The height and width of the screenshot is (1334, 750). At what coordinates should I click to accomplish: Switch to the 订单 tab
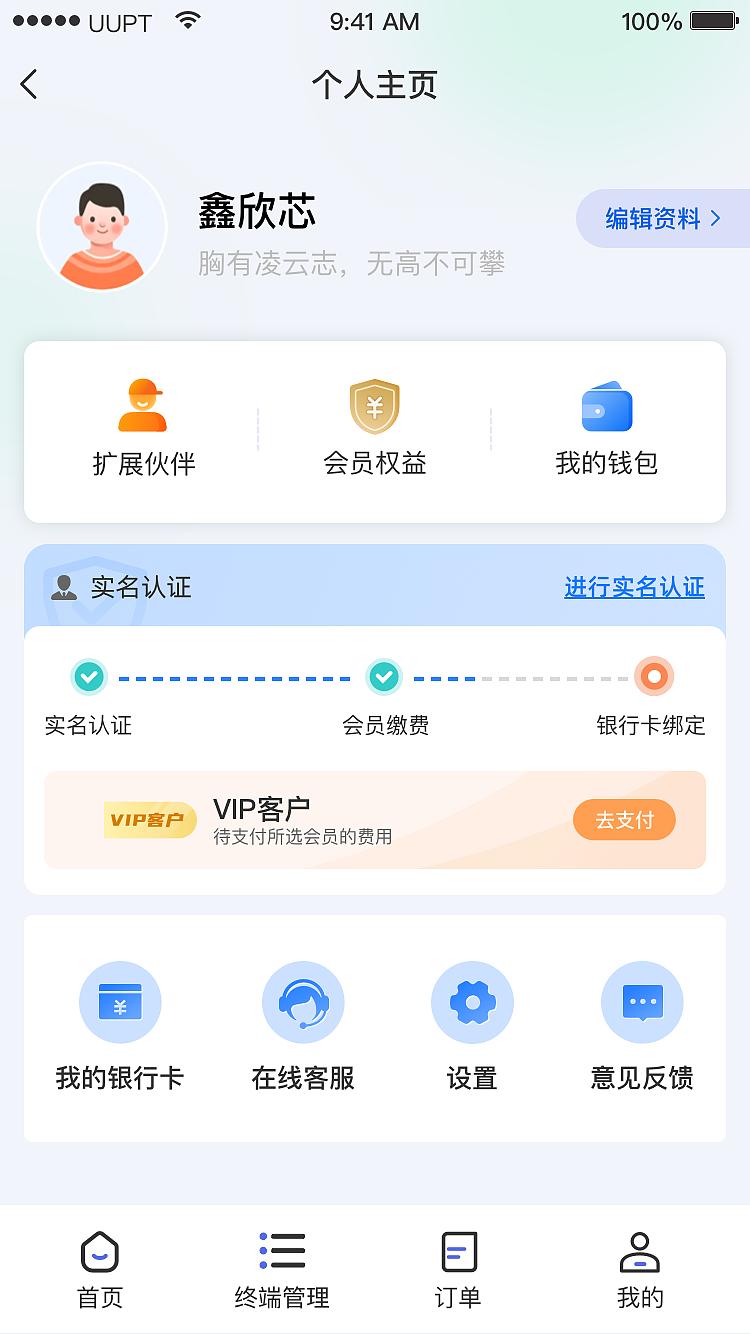click(458, 1268)
